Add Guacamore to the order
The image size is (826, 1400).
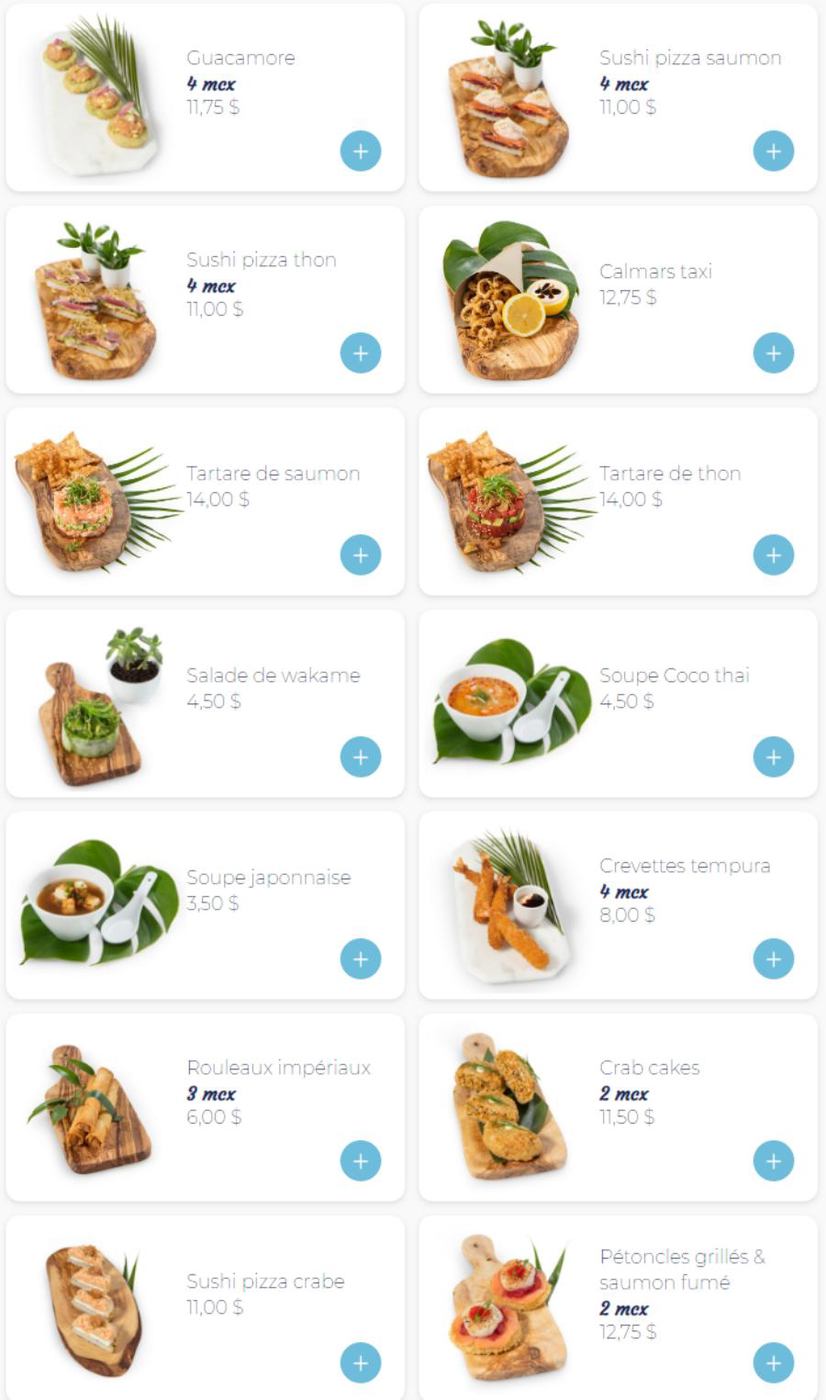coord(360,151)
